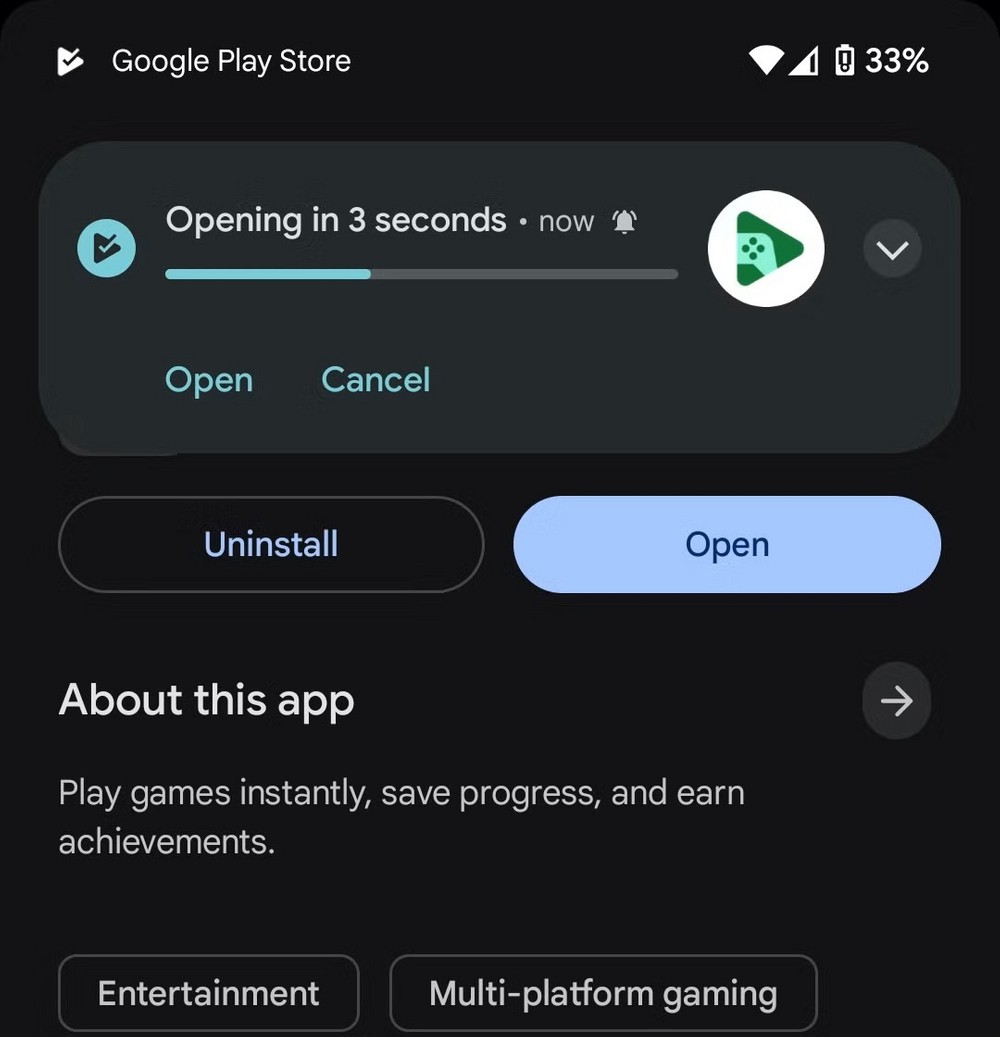This screenshot has height=1037, width=1000.
Task: Open About this app arrow
Action: 896,701
